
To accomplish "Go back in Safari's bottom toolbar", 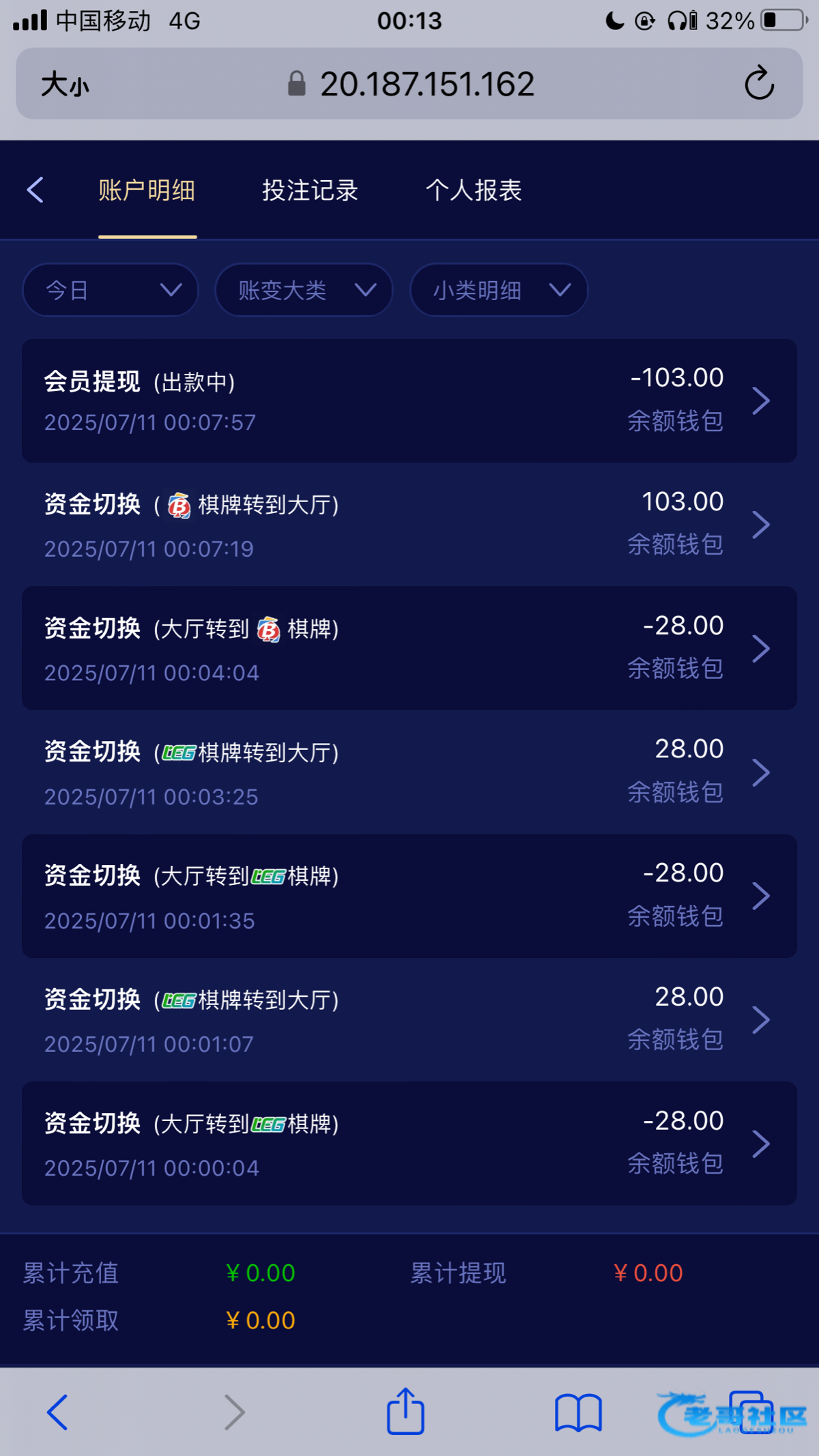I will (x=57, y=1412).
